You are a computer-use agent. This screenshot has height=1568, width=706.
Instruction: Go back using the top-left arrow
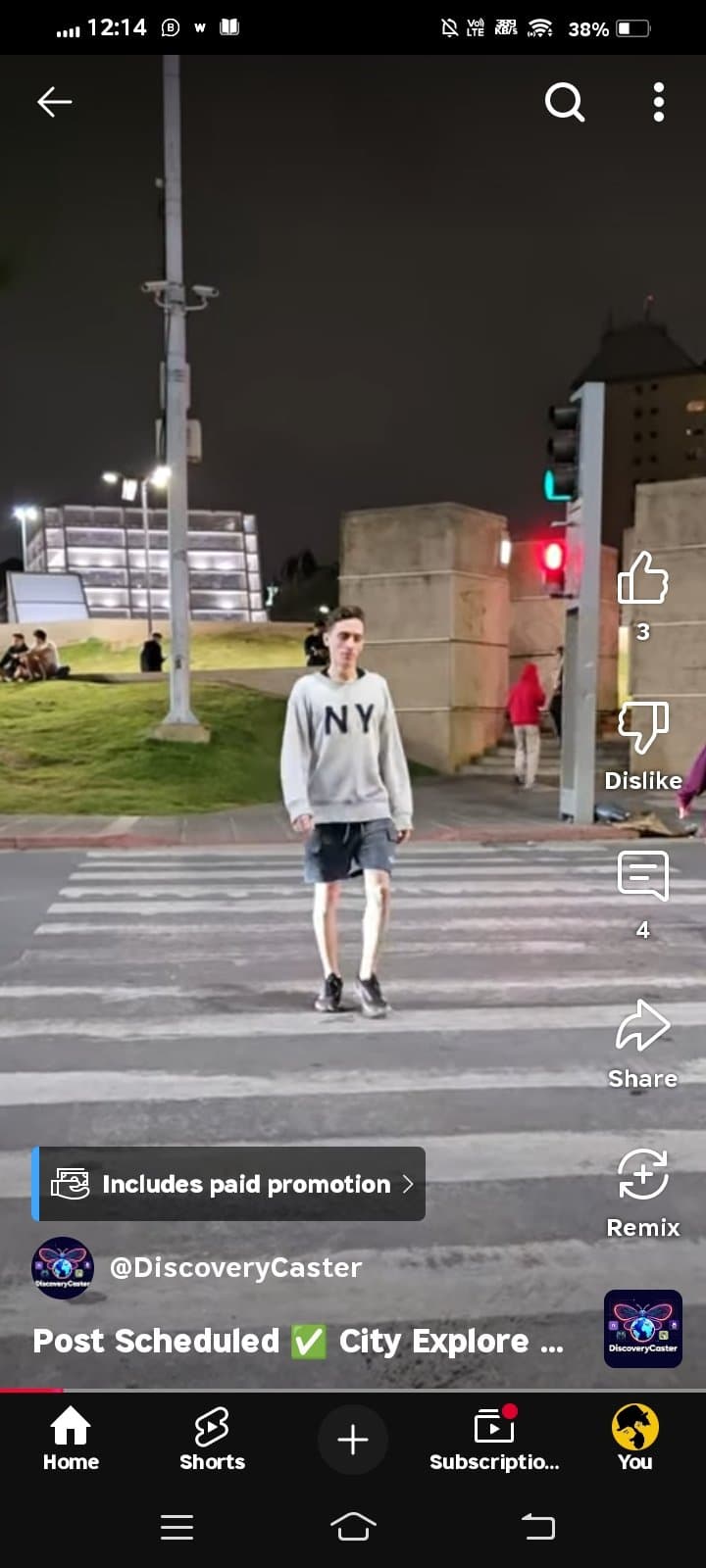click(x=54, y=101)
